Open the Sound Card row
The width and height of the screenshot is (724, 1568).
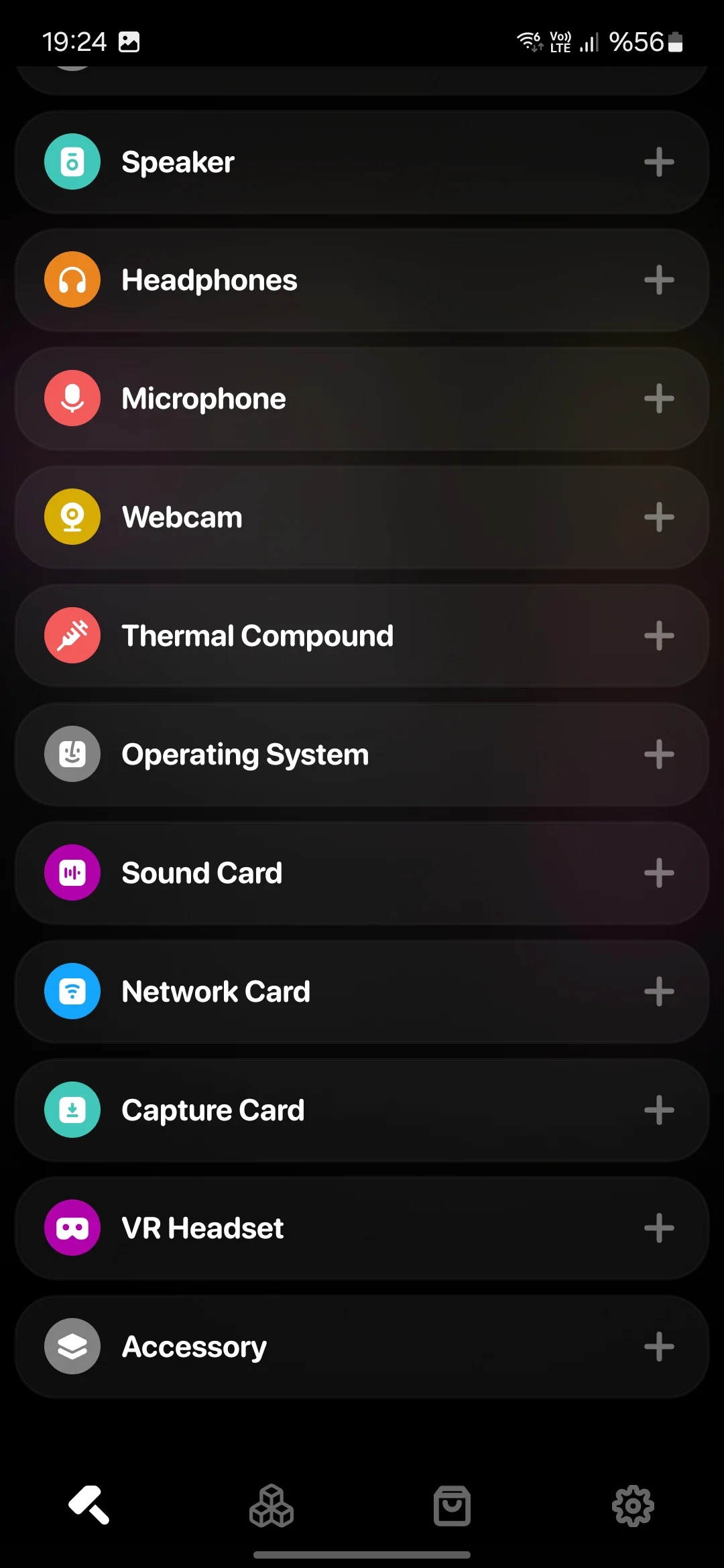[362, 873]
